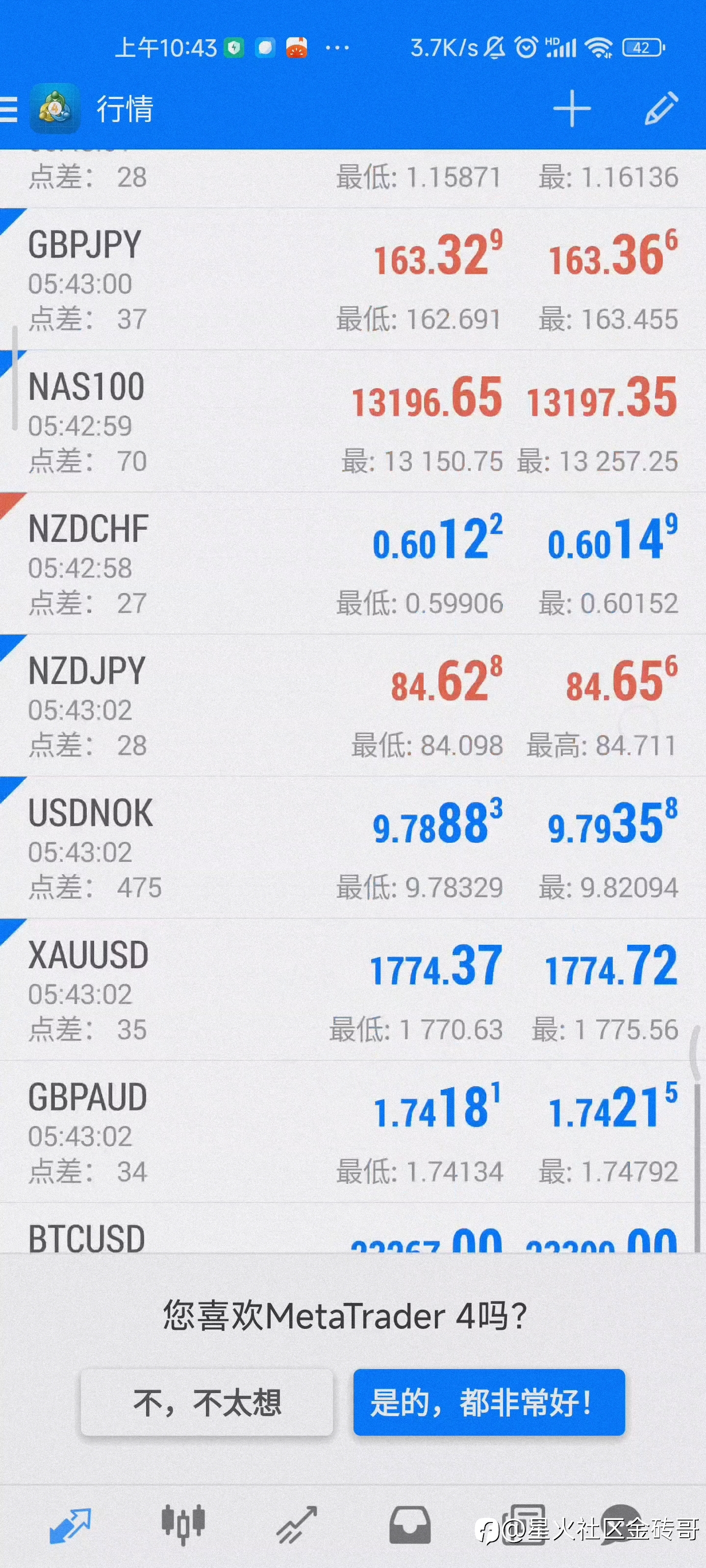This screenshot has height=1568, width=706.
Task: Open the GBPAUD quote row
Action: 353,1131
